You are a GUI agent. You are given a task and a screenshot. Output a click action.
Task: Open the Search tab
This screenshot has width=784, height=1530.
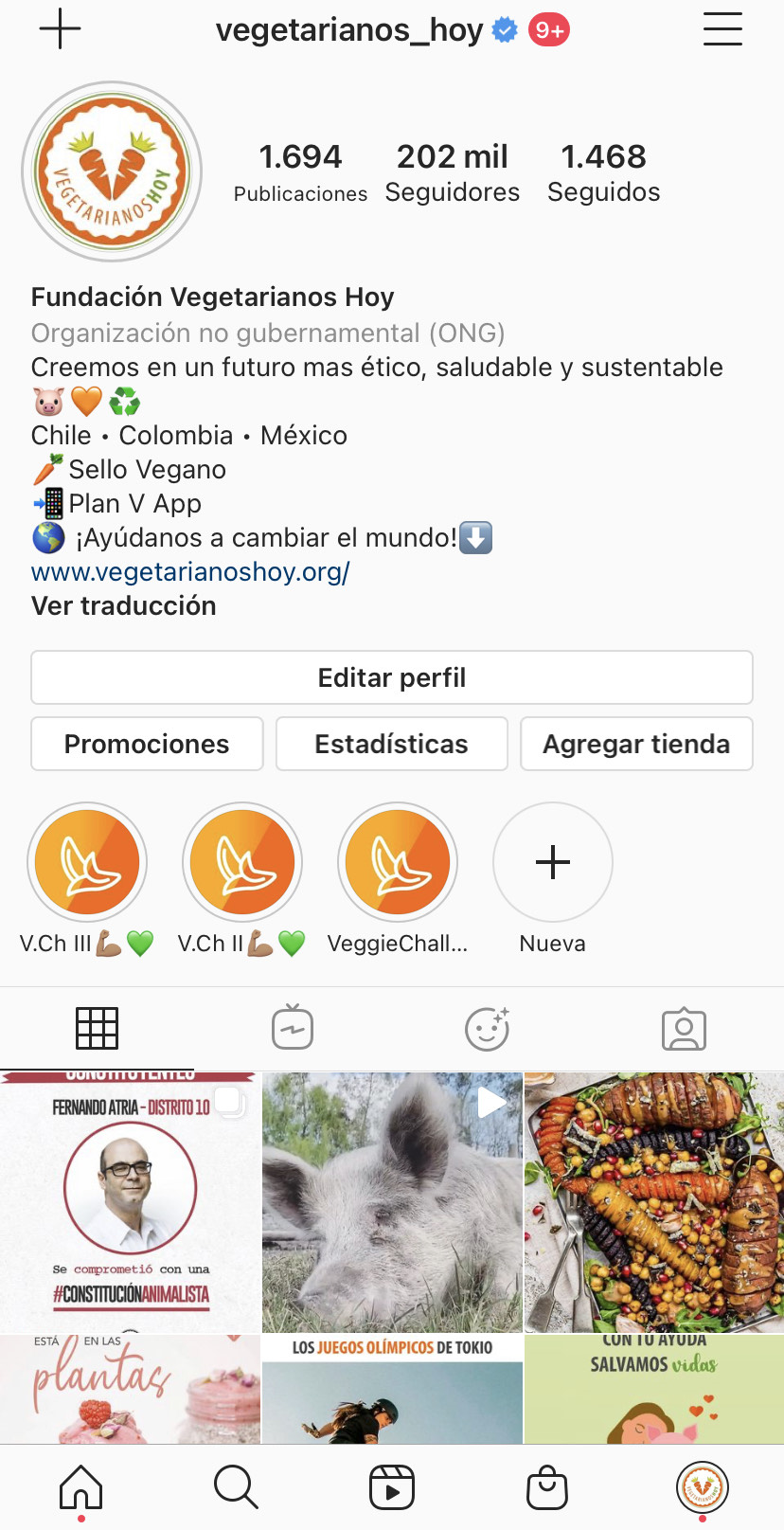click(x=236, y=1487)
